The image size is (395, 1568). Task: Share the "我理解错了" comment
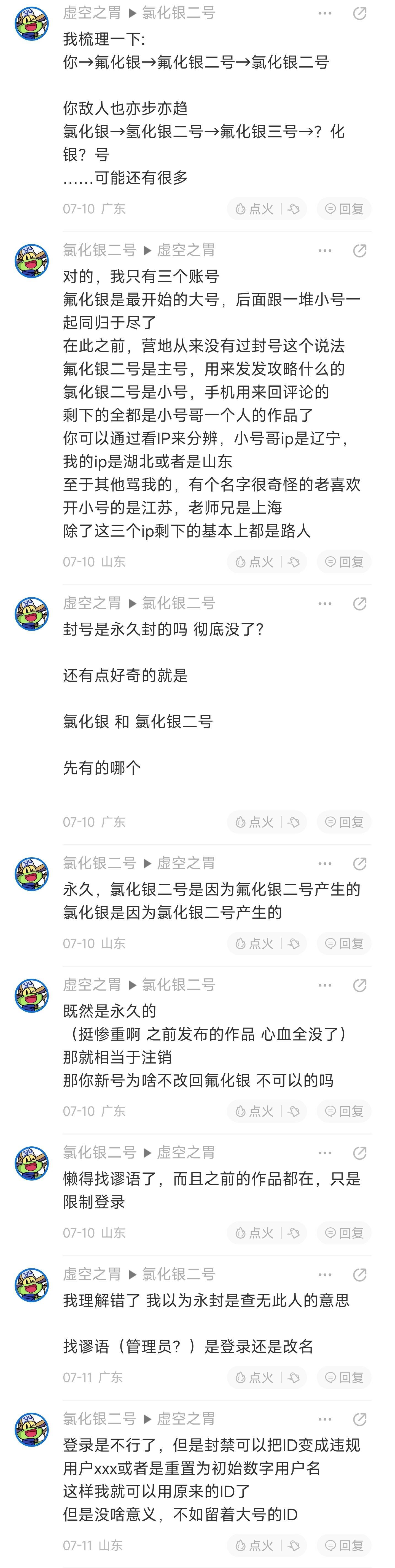(x=360, y=1274)
